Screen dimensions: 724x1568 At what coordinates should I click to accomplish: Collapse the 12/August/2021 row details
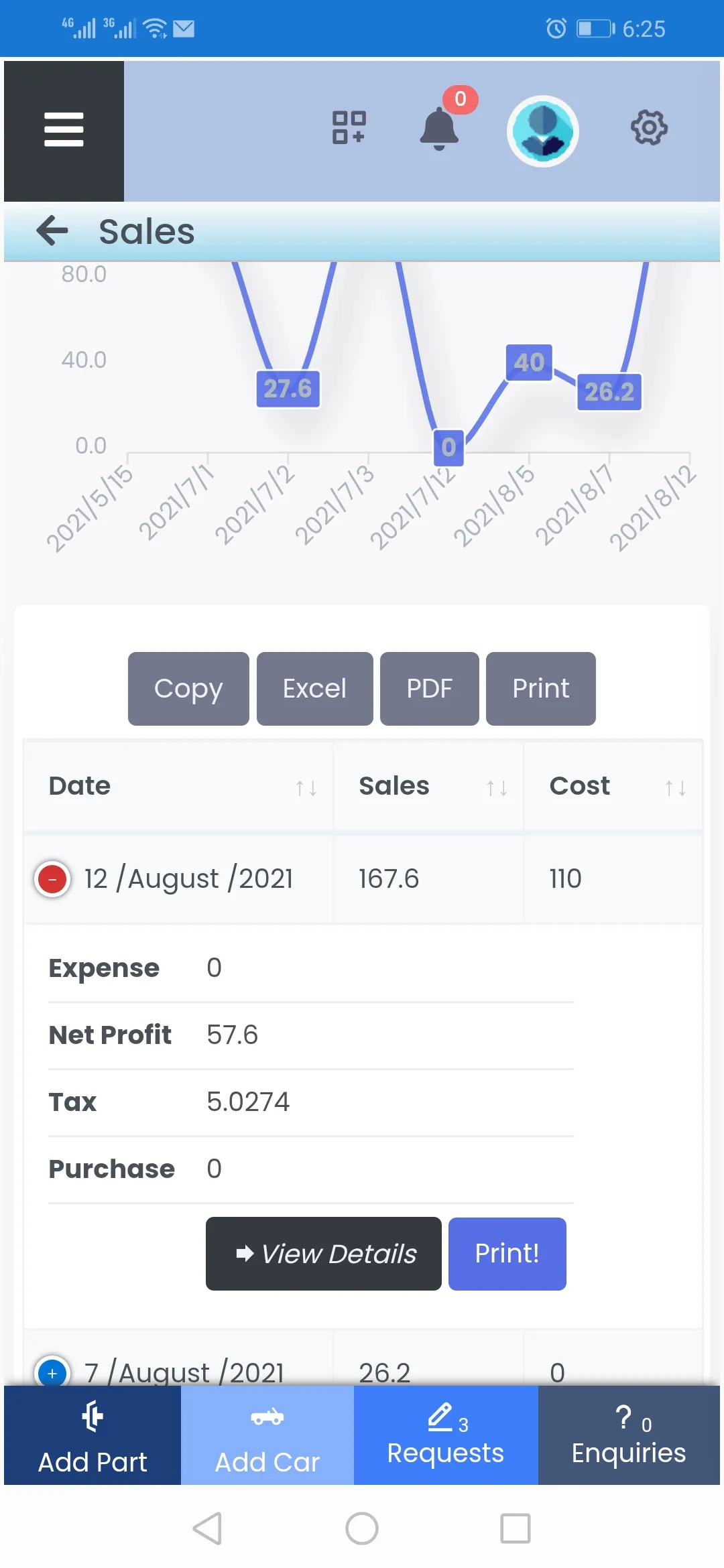click(52, 878)
